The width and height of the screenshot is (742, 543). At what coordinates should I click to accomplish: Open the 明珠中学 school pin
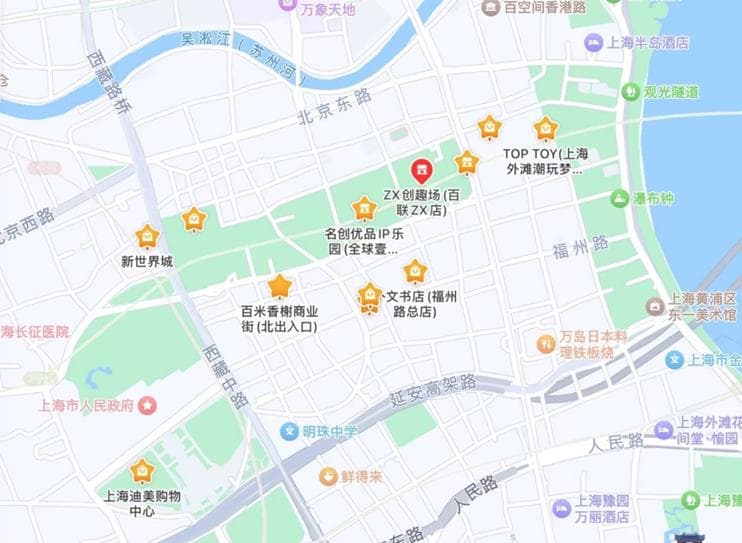pyautogui.click(x=289, y=431)
